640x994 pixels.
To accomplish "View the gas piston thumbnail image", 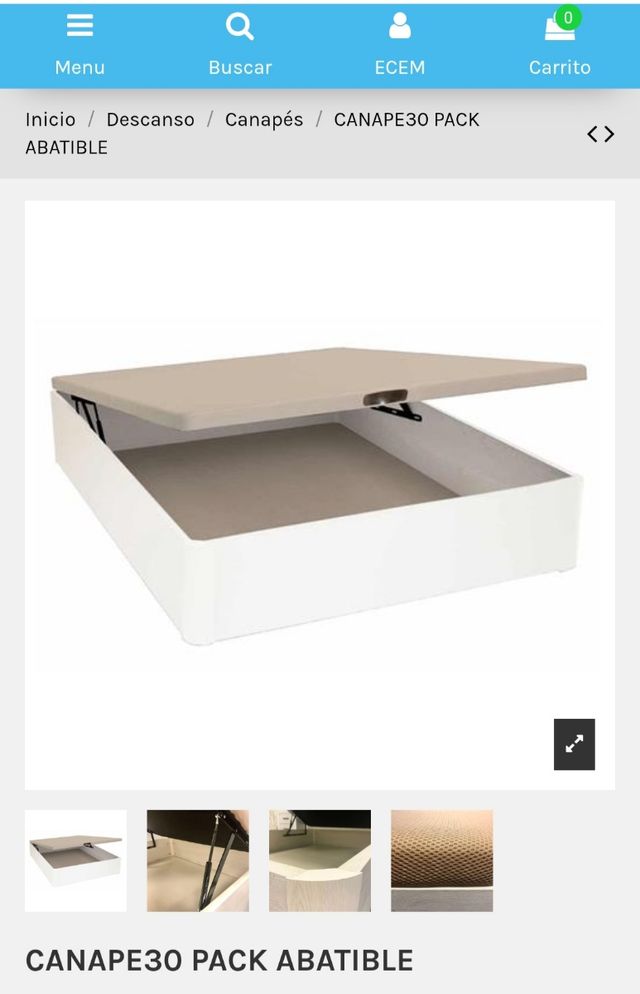I will coord(198,860).
